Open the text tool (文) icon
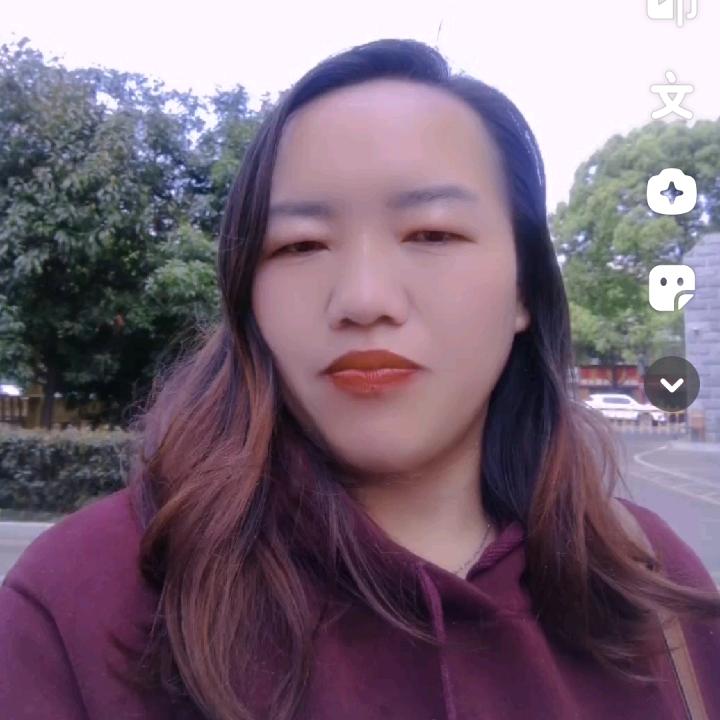 (x=671, y=97)
